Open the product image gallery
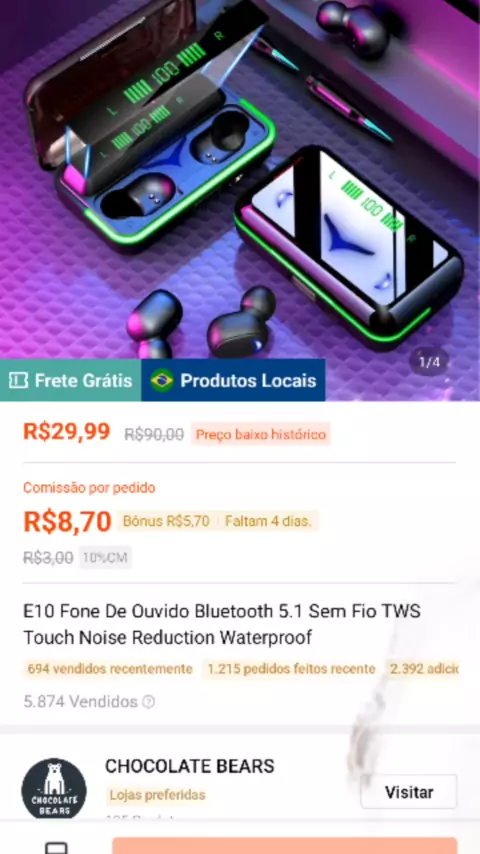Image resolution: width=480 pixels, height=854 pixels. [240, 180]
